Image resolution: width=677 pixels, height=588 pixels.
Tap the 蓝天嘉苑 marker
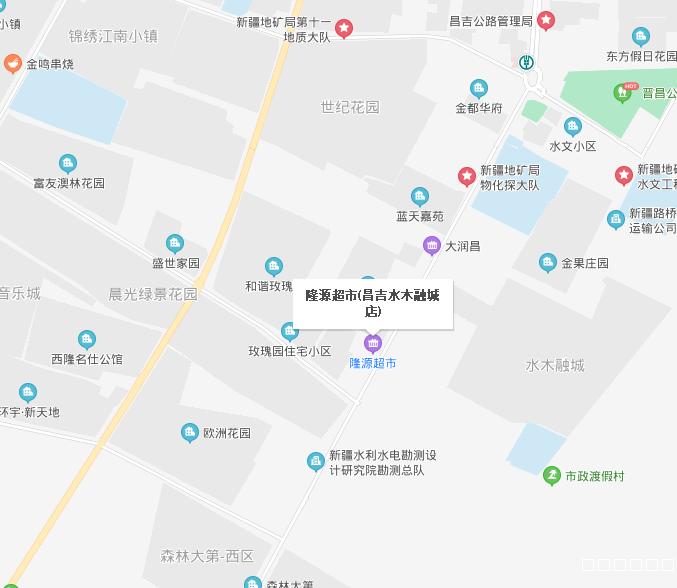420,196
